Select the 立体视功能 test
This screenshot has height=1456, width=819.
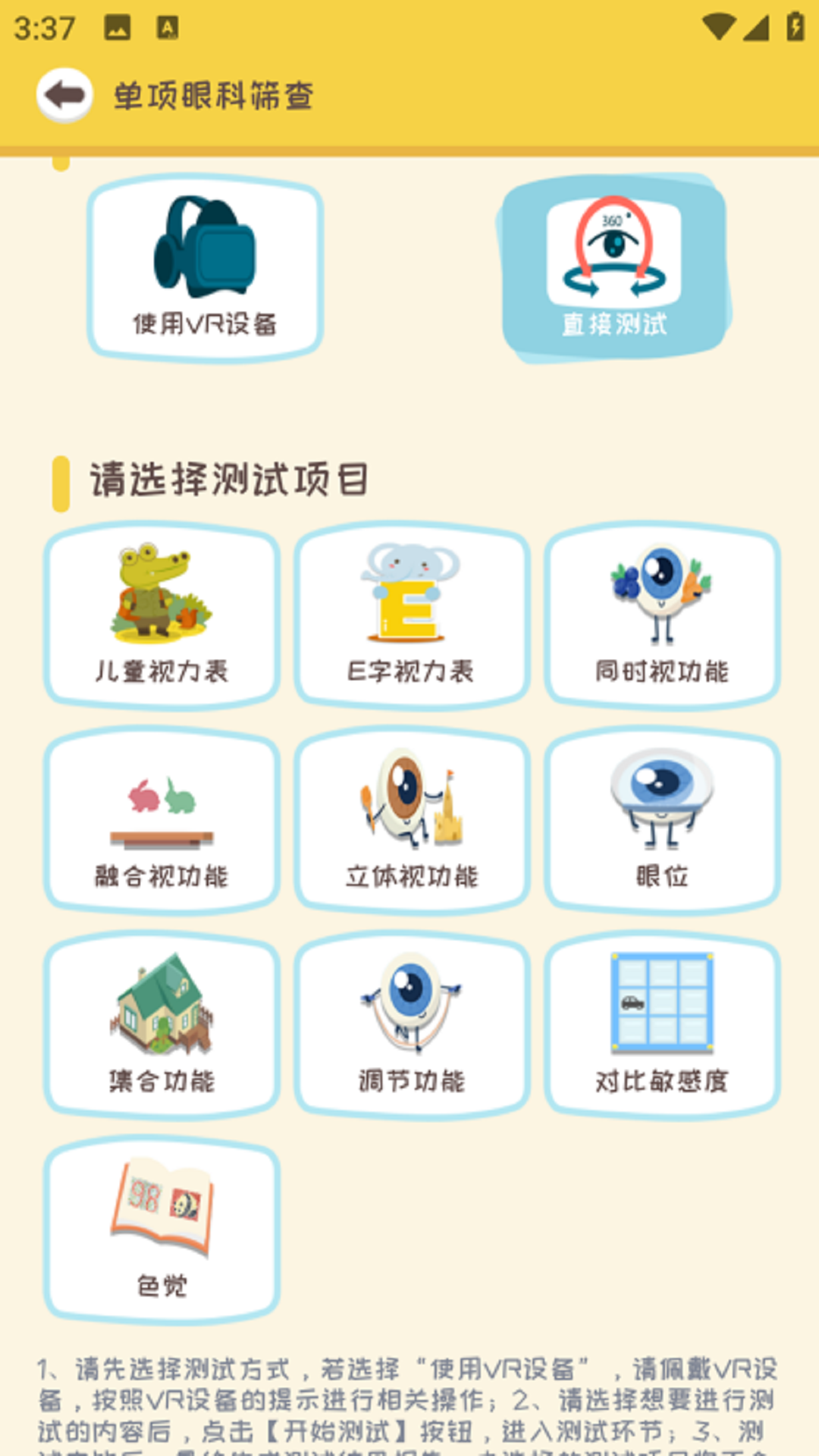pos(412,821)
